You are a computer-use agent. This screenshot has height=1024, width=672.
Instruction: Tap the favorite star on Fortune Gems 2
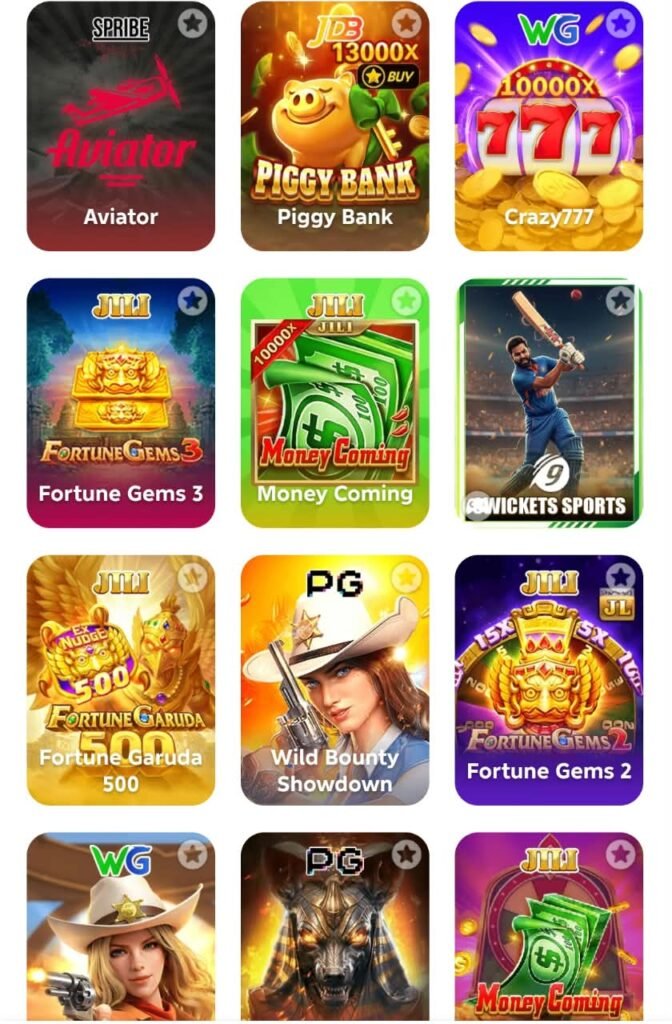point(620,577)
